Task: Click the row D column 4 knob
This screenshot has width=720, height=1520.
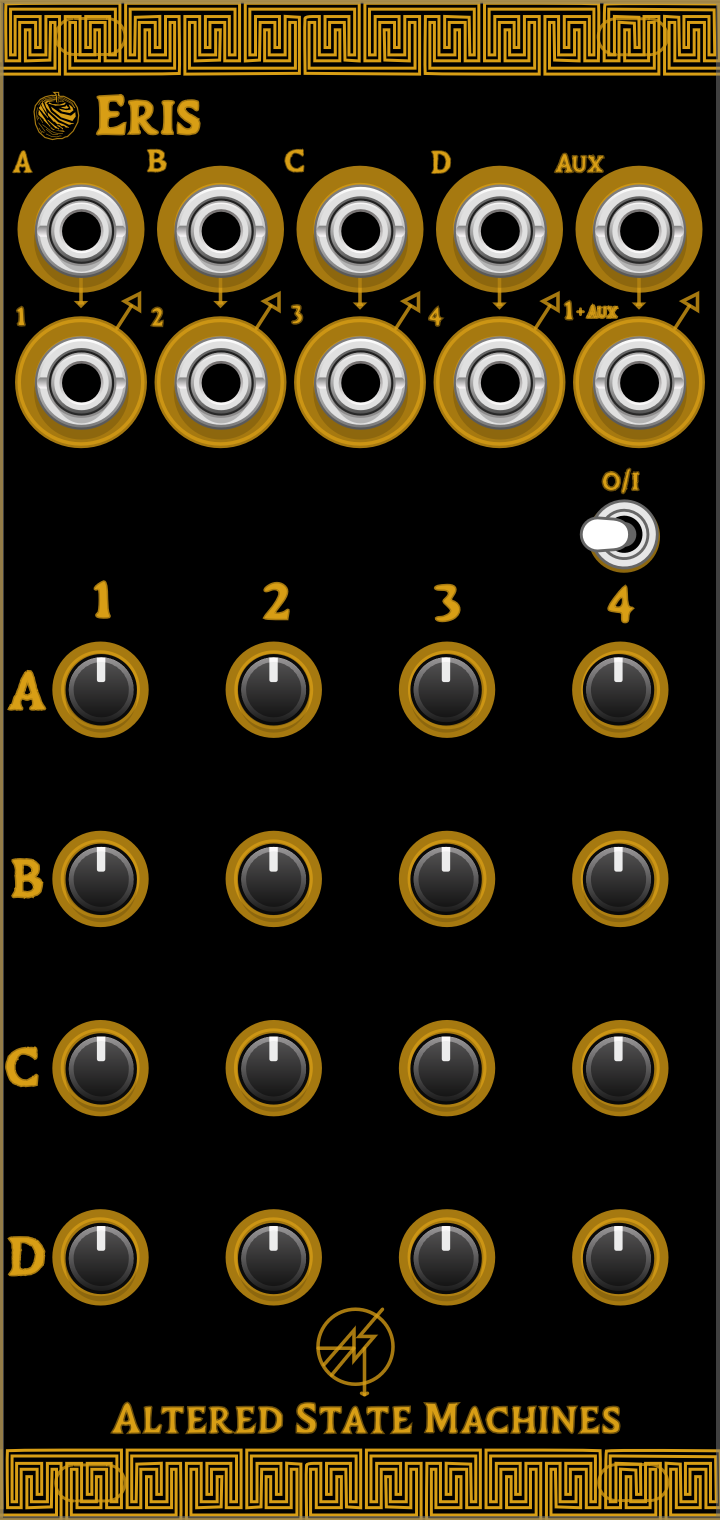Action: click(x=620, y=1257)
